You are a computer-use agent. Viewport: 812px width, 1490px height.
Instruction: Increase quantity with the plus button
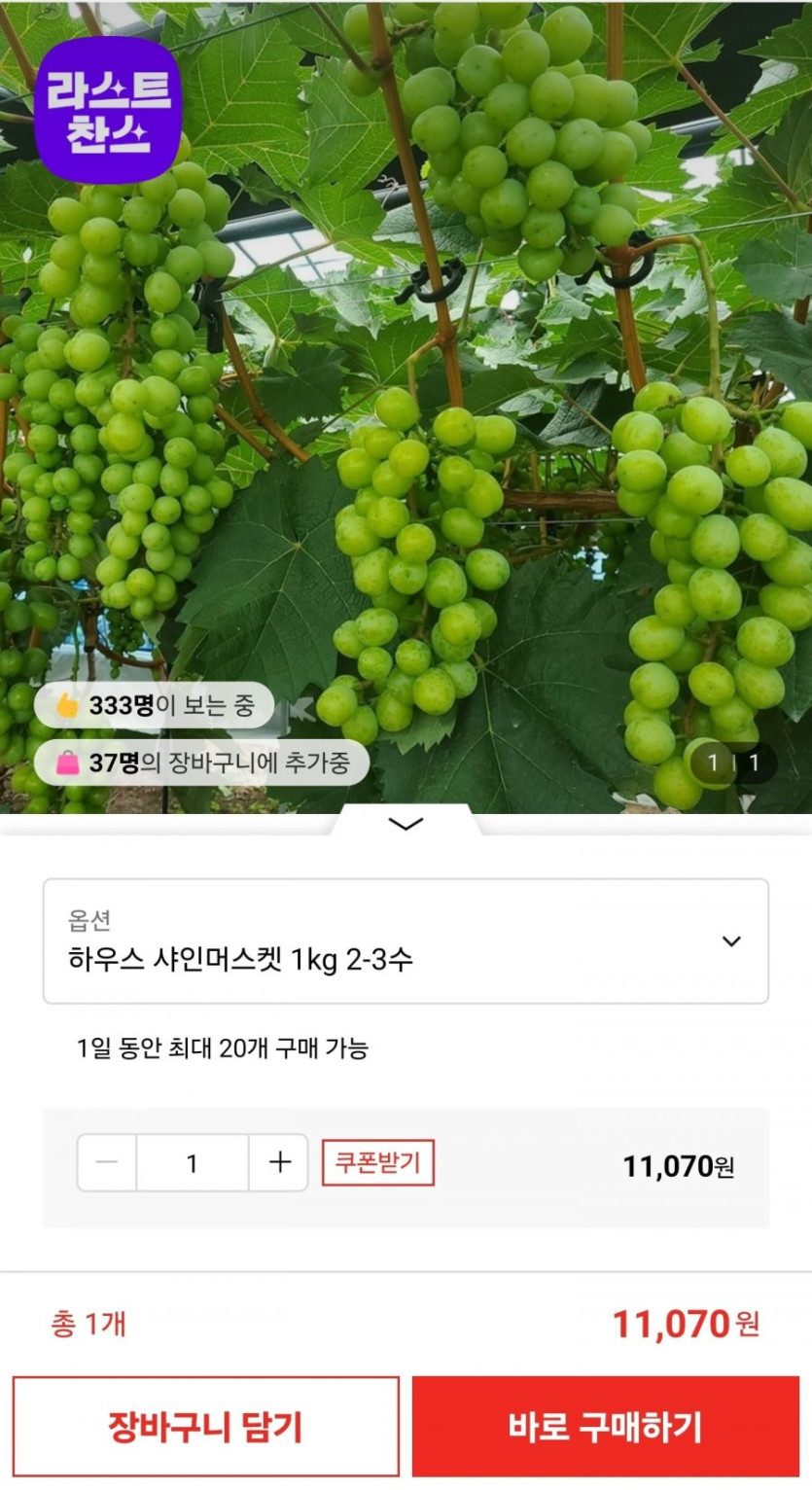click(x=279, y=1162)
